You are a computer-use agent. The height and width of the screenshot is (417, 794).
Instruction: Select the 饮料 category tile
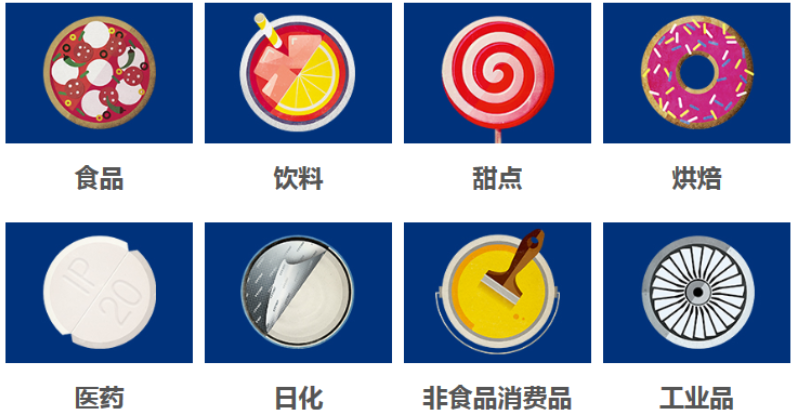click(298, 73)
